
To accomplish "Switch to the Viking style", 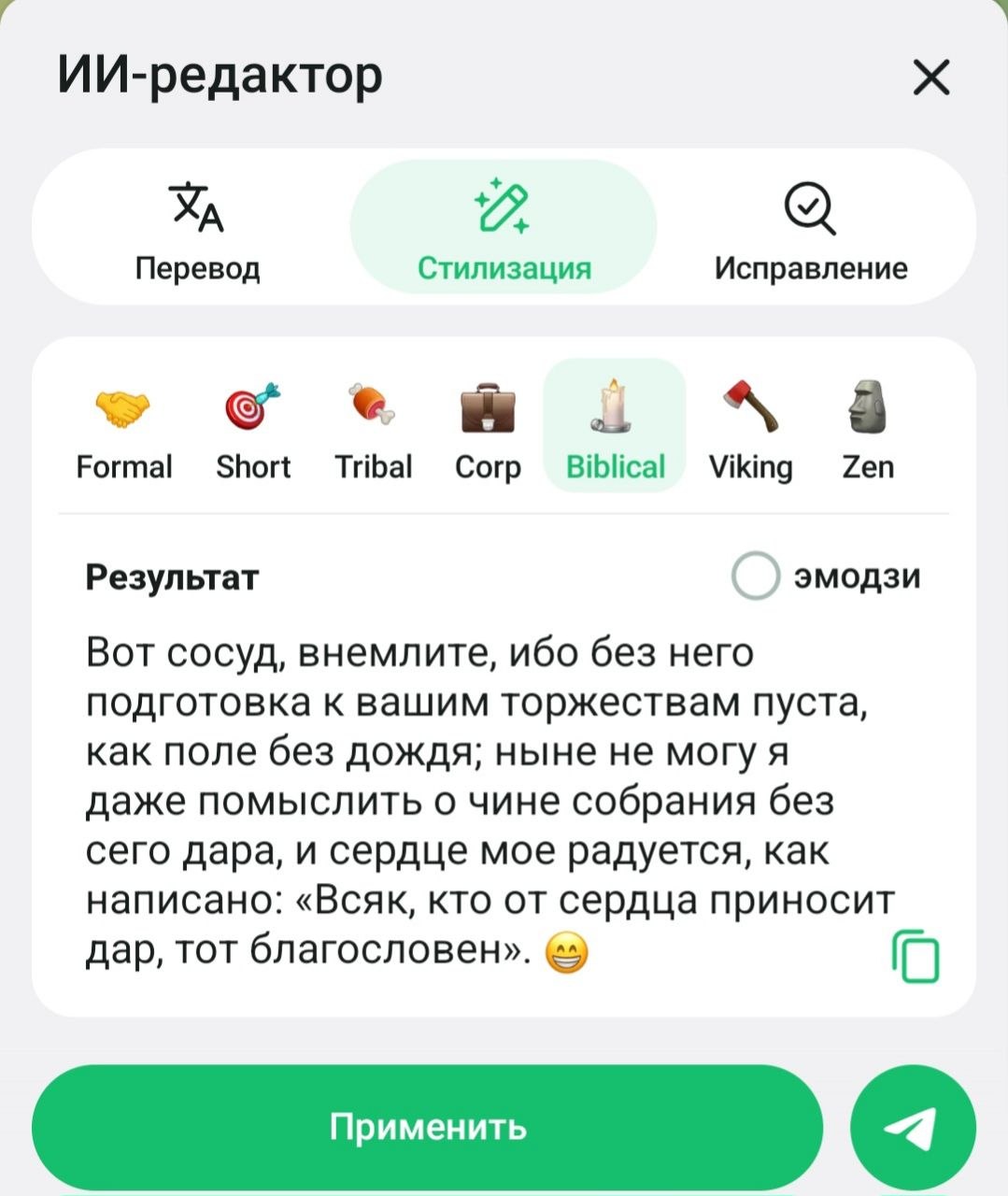I will pyautogui.click(x=750, y=431).
